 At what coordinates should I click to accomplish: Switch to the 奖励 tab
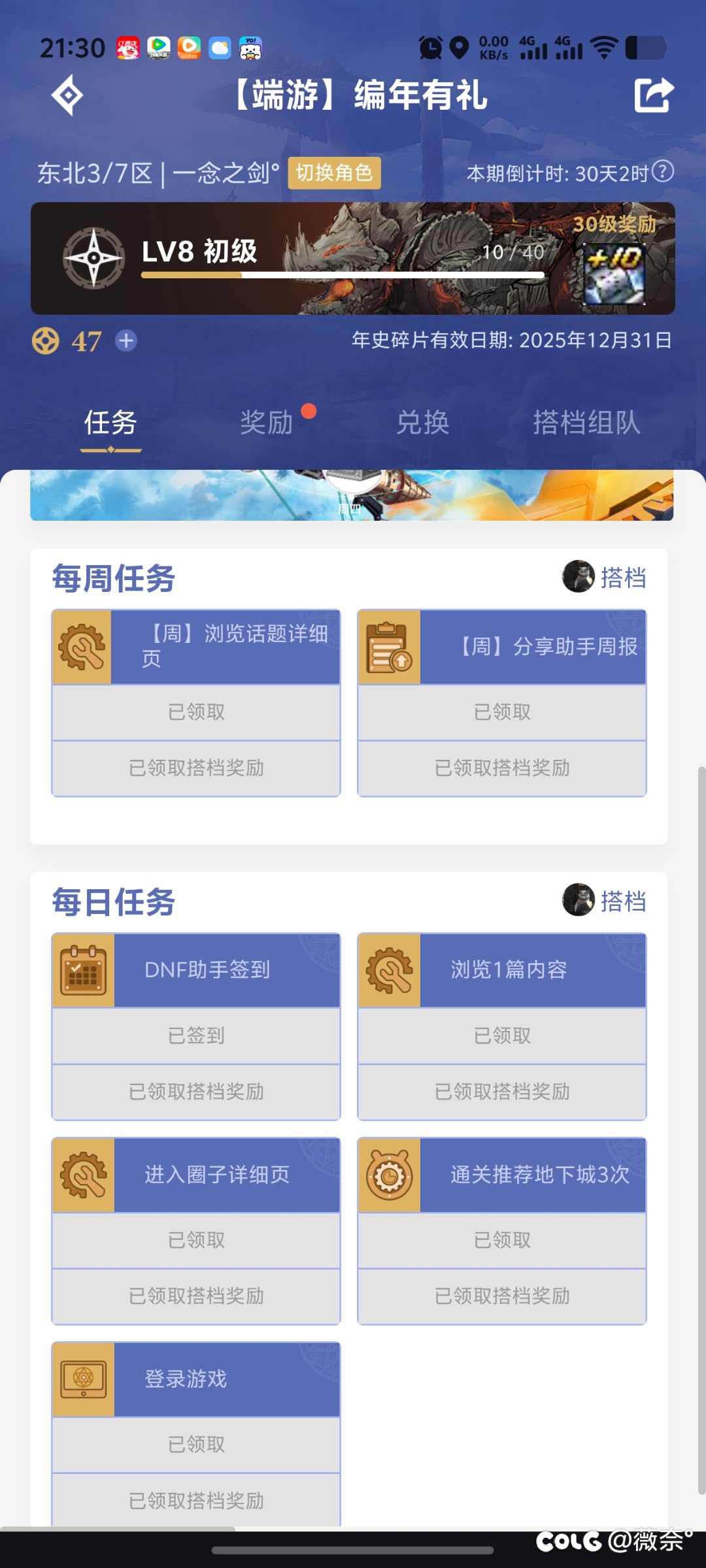267,423
